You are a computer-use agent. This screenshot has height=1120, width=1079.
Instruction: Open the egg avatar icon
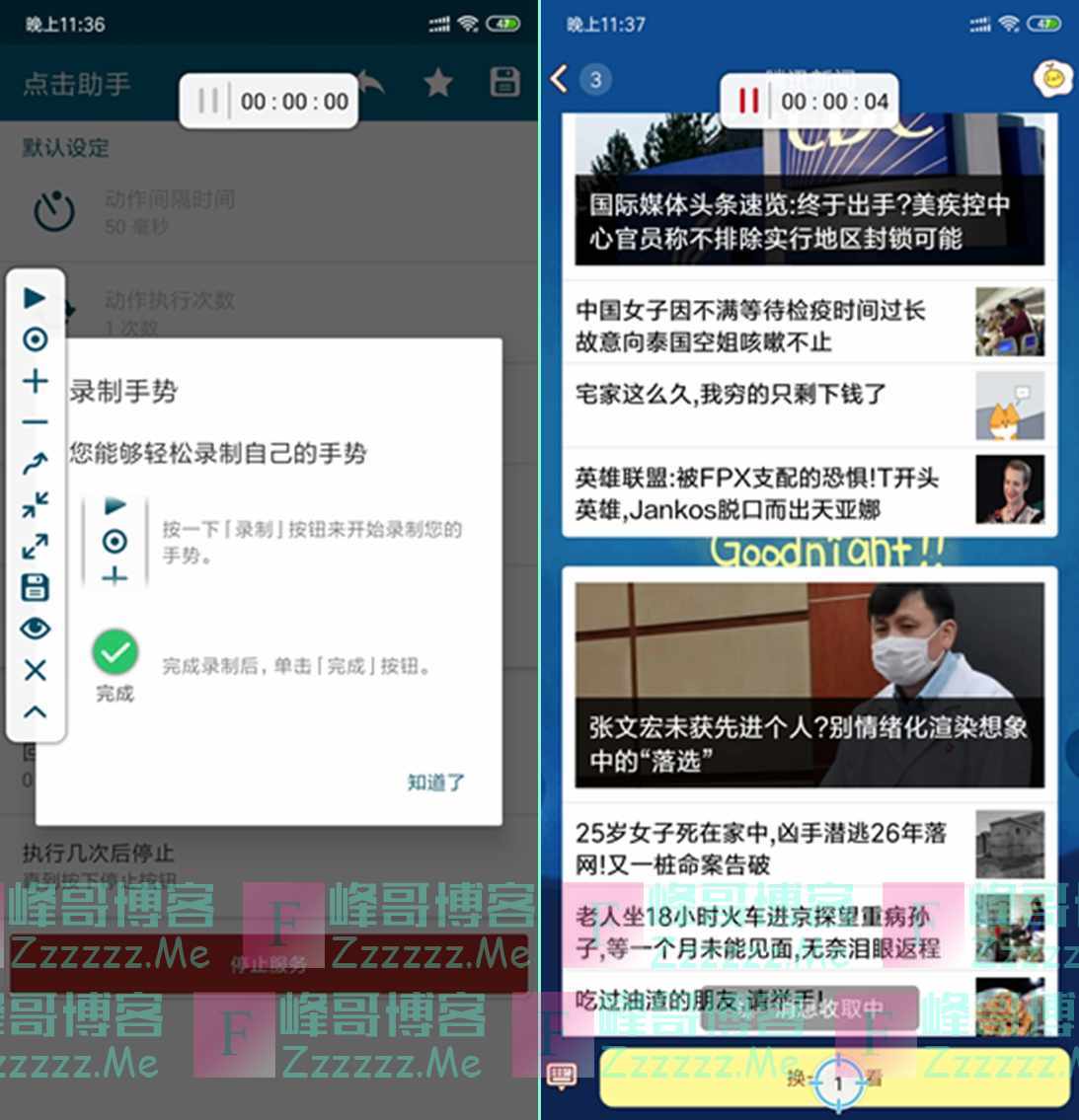pyautogui.click(x=1052, y=79)
